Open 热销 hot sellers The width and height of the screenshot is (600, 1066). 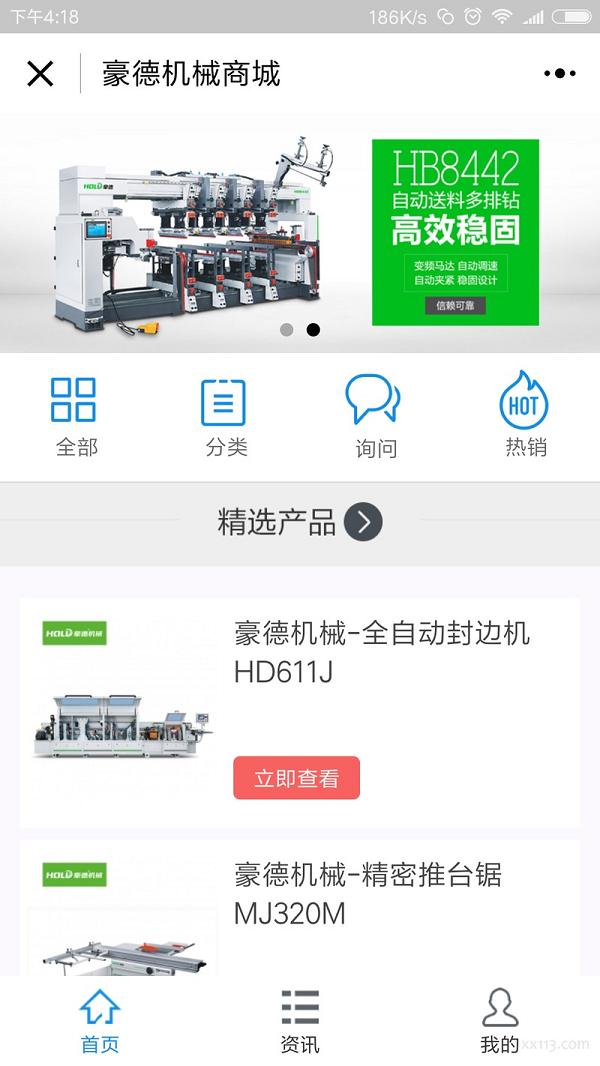click(x=524, y=415)
